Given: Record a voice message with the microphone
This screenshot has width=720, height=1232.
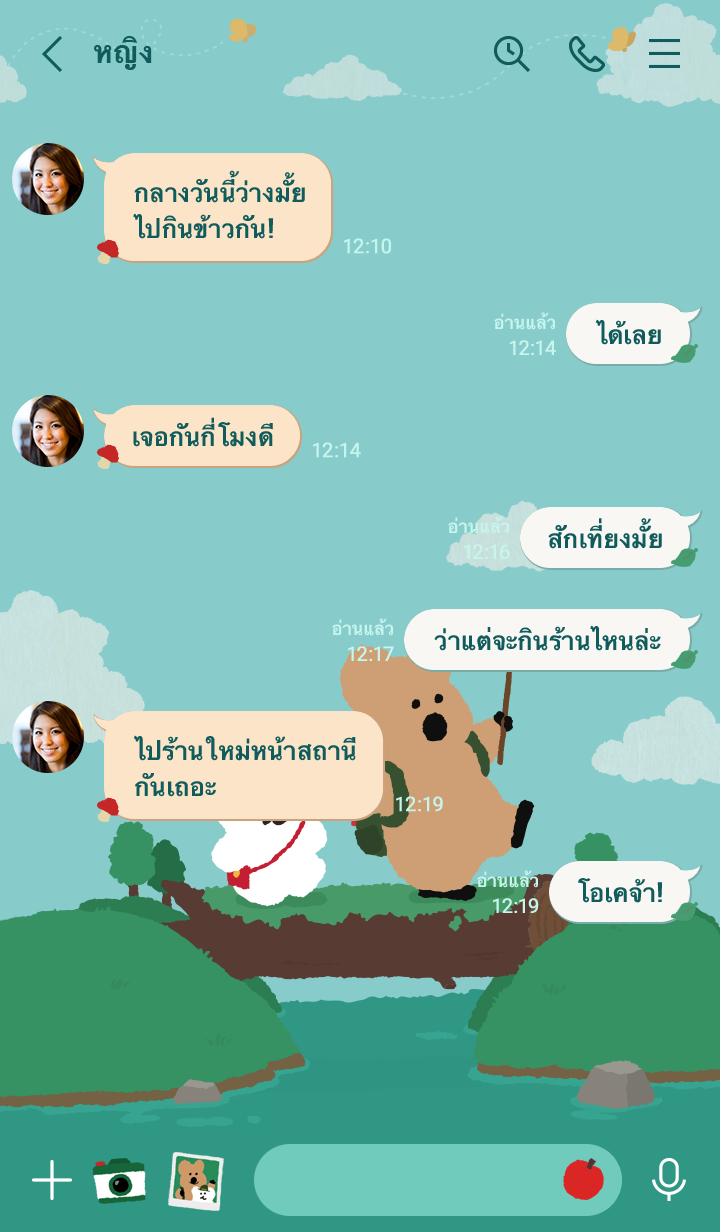Looking at the screenshot, I should 668,1180.
